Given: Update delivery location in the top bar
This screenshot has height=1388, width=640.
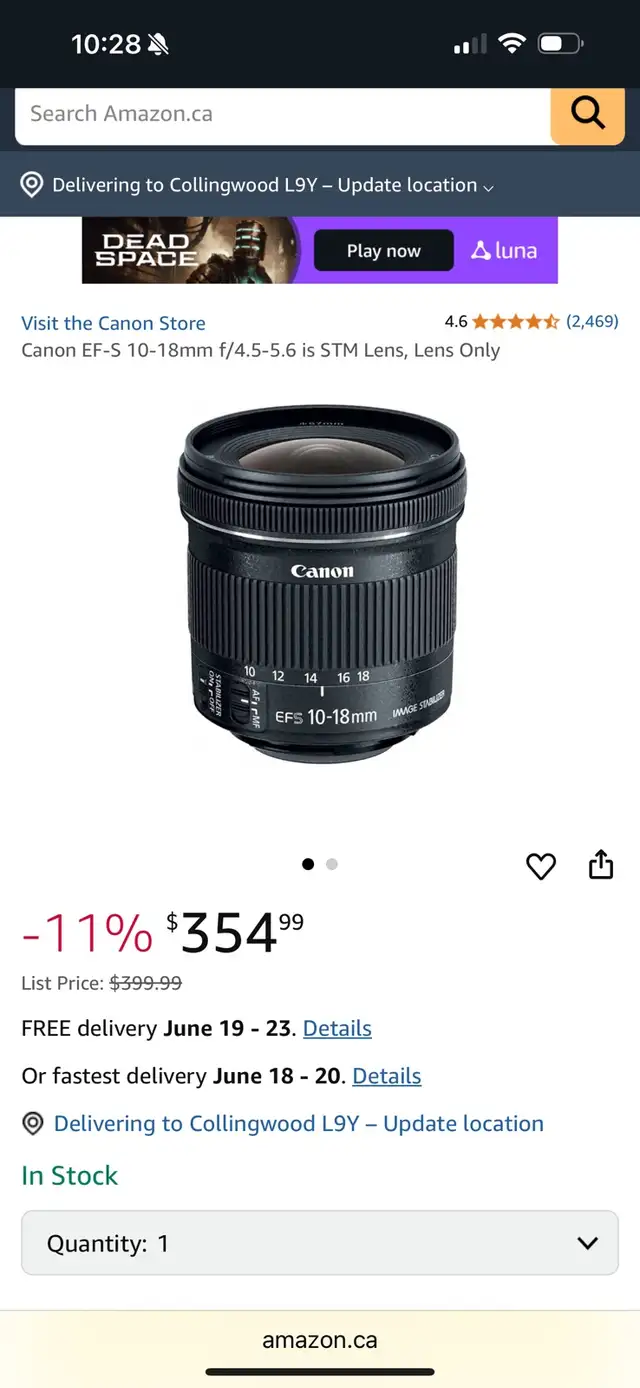Looking at the screenshot, I should coord(258,185).
